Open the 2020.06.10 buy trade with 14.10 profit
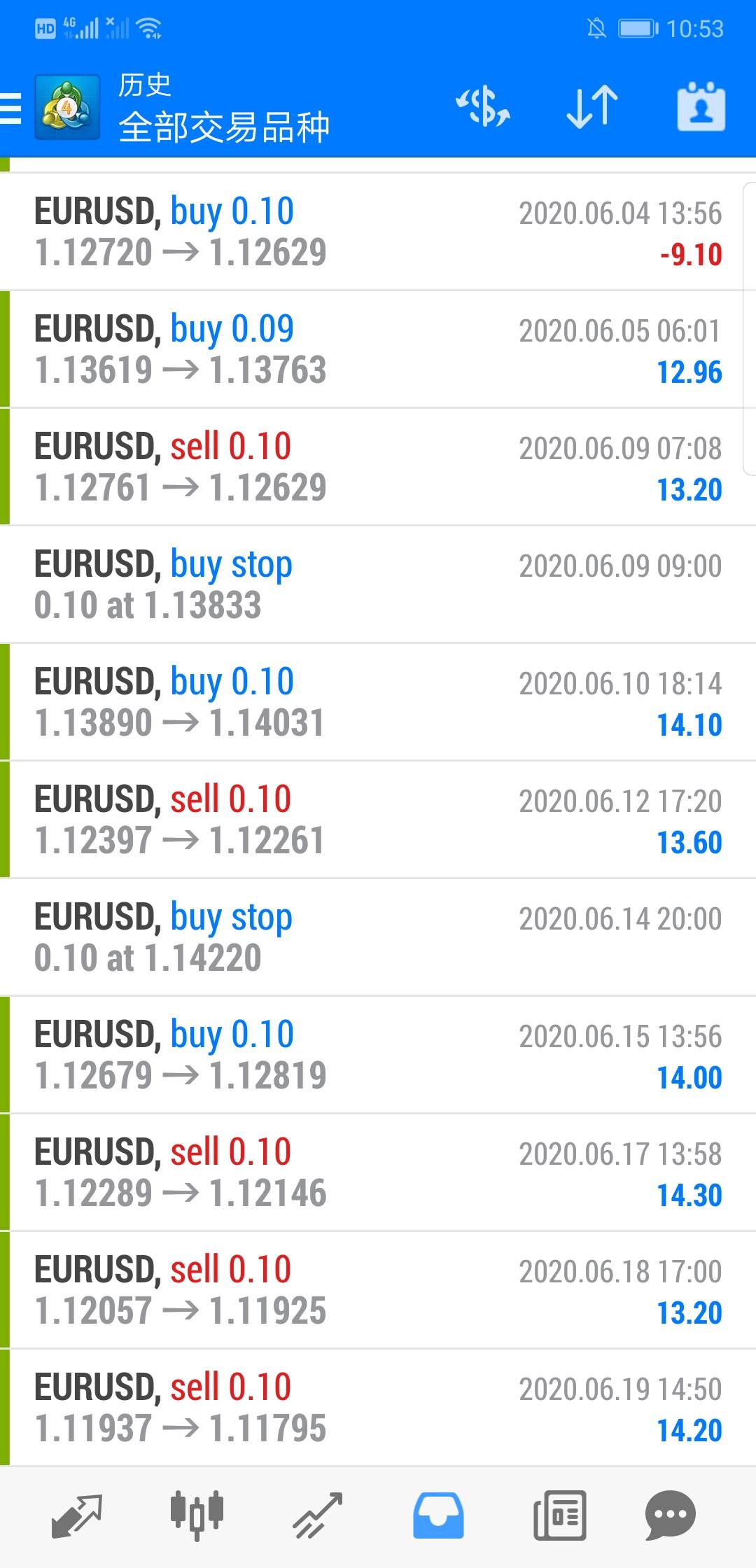 (378, 702)
